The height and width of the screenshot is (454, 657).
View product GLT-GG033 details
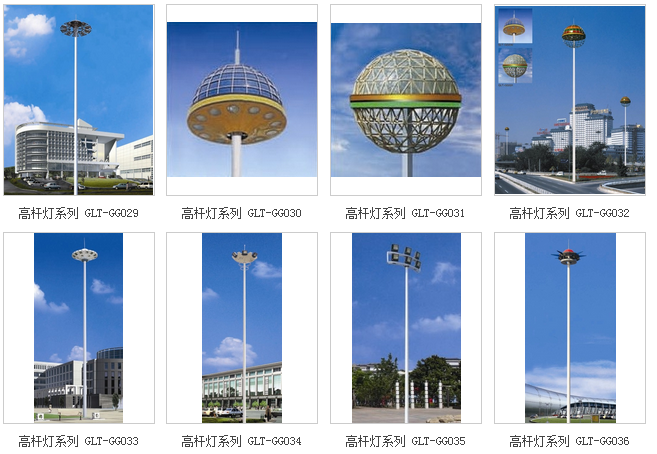78,327
